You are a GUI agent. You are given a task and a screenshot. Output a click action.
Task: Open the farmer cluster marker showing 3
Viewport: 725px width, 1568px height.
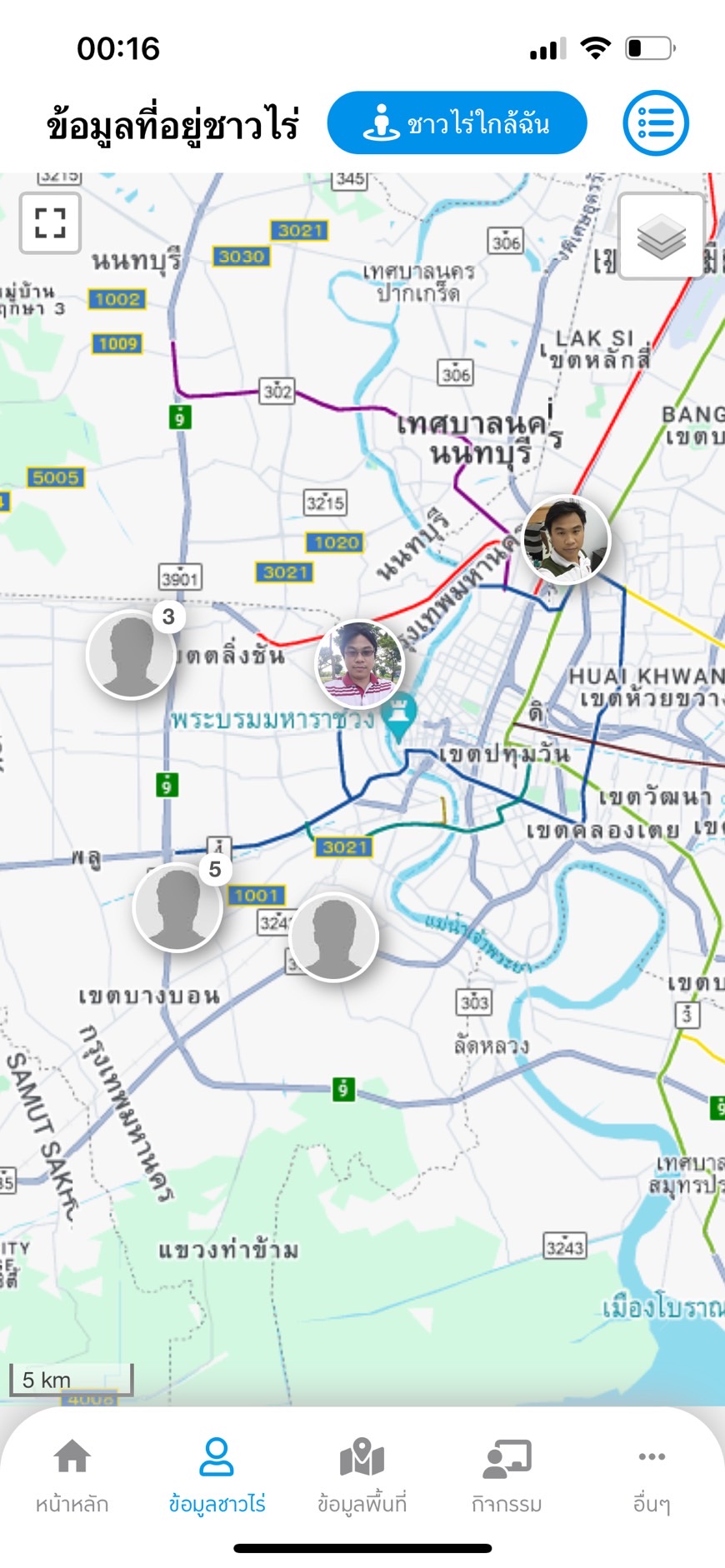132,655
